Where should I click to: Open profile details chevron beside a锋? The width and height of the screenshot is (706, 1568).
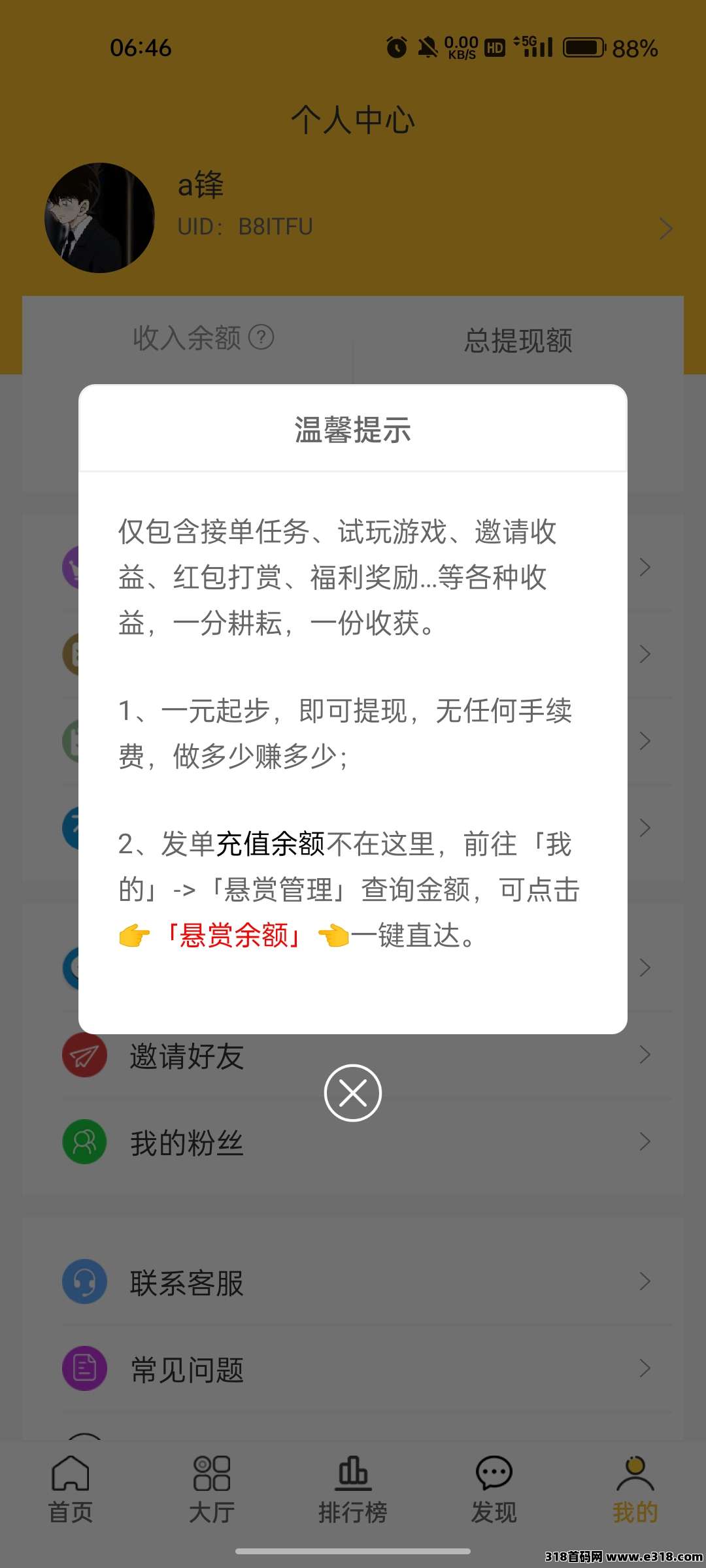click(665, 229)
